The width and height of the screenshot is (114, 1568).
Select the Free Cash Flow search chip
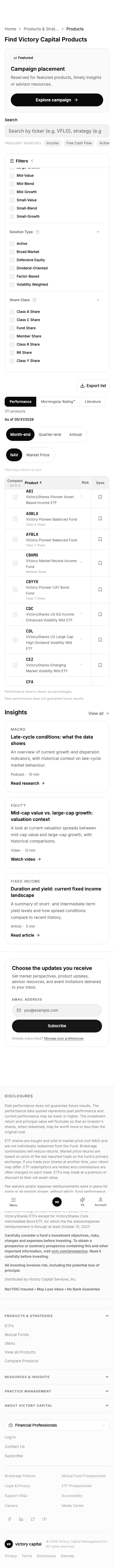point(79,143)
